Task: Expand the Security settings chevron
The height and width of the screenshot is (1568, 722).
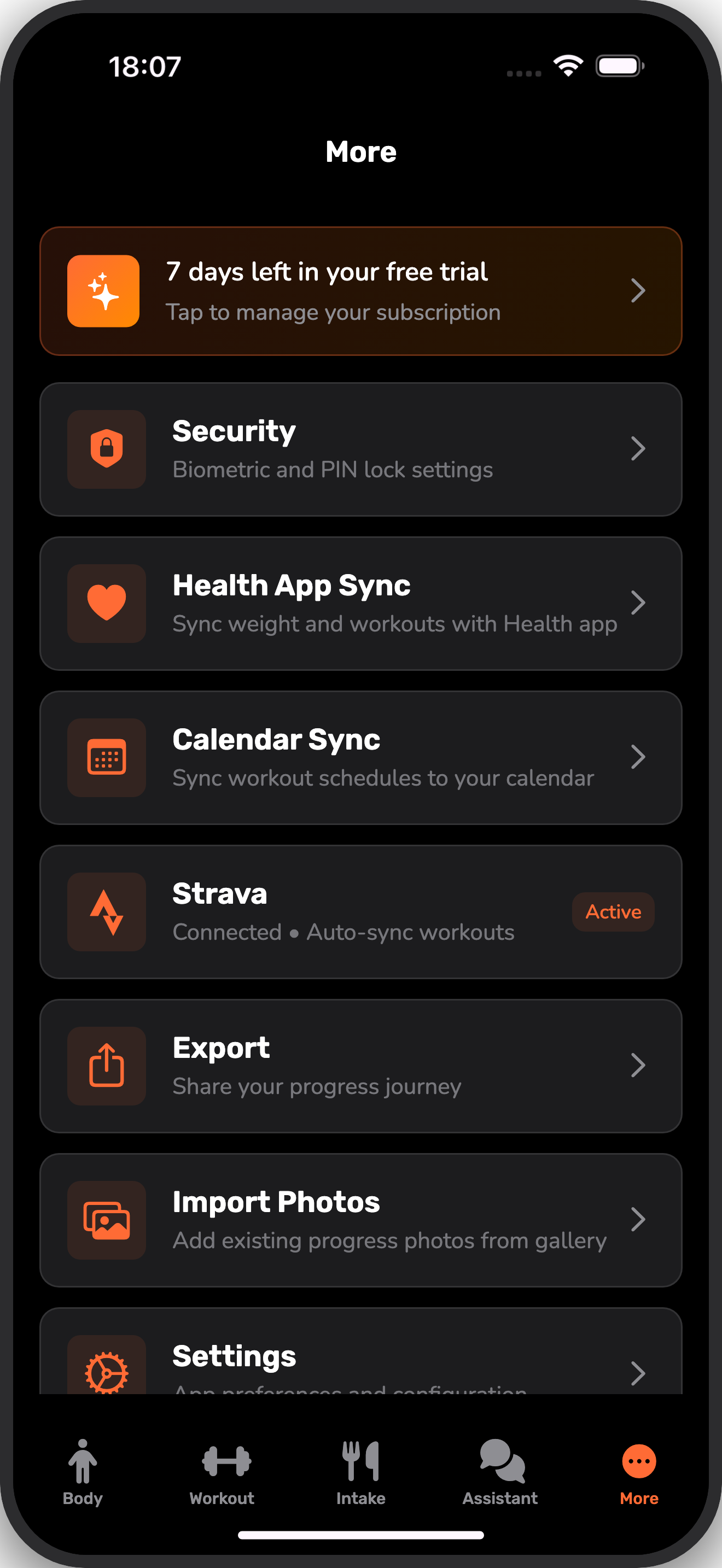Action: tap(639, 449)
